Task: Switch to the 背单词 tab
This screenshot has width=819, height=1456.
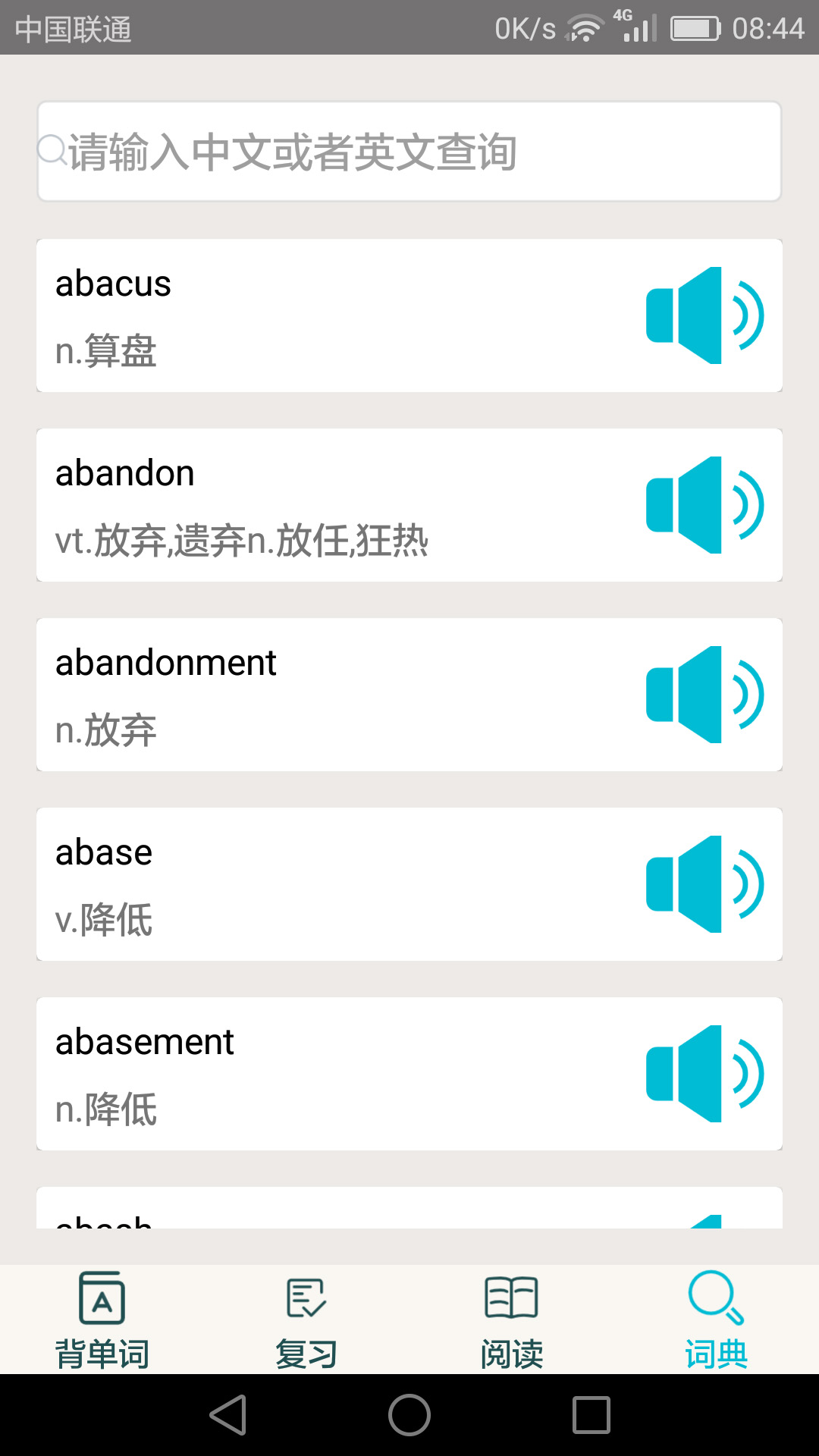Action: tap(102, 1317)
